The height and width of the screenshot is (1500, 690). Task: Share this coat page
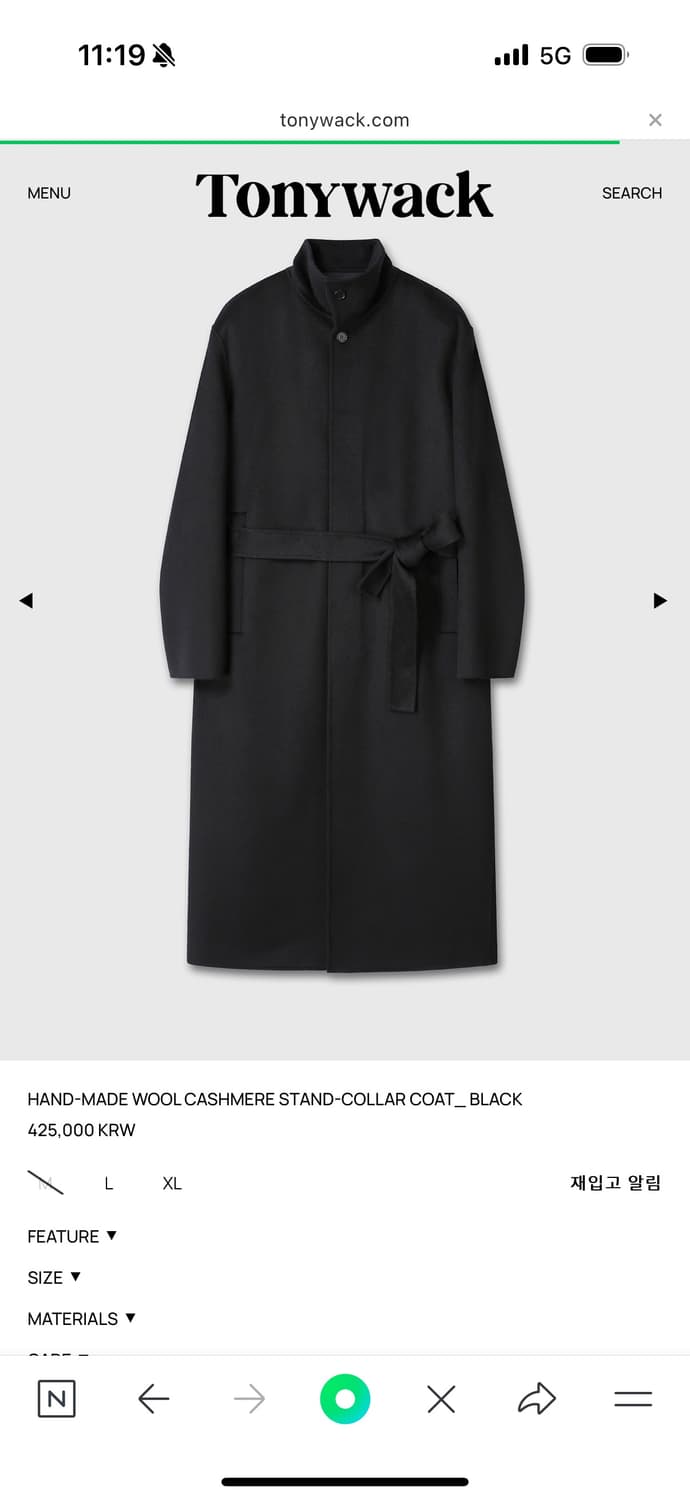537,1399
